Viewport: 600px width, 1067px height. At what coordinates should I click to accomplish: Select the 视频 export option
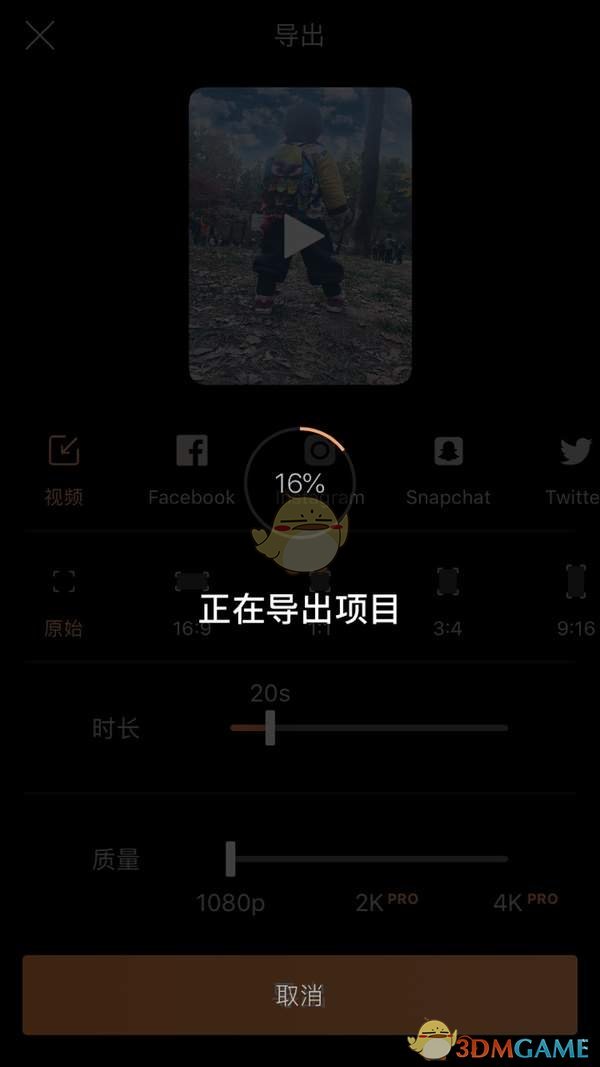tap(64, 468)
